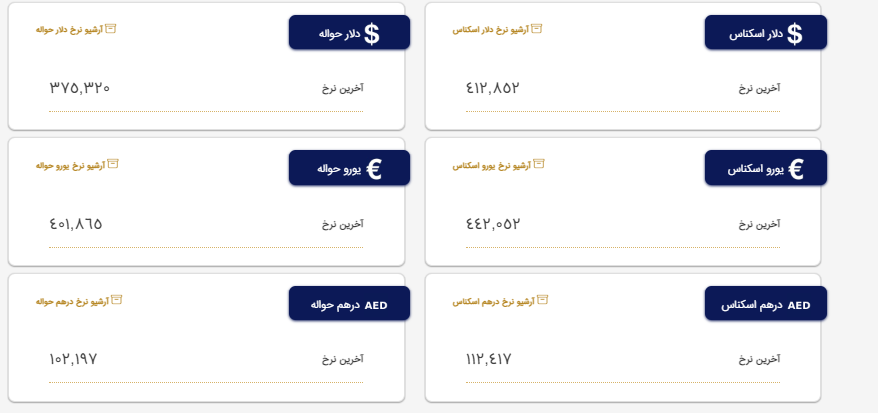
Task: Open the AED درهم اسکناس button
Action: (x=765, y=304)
